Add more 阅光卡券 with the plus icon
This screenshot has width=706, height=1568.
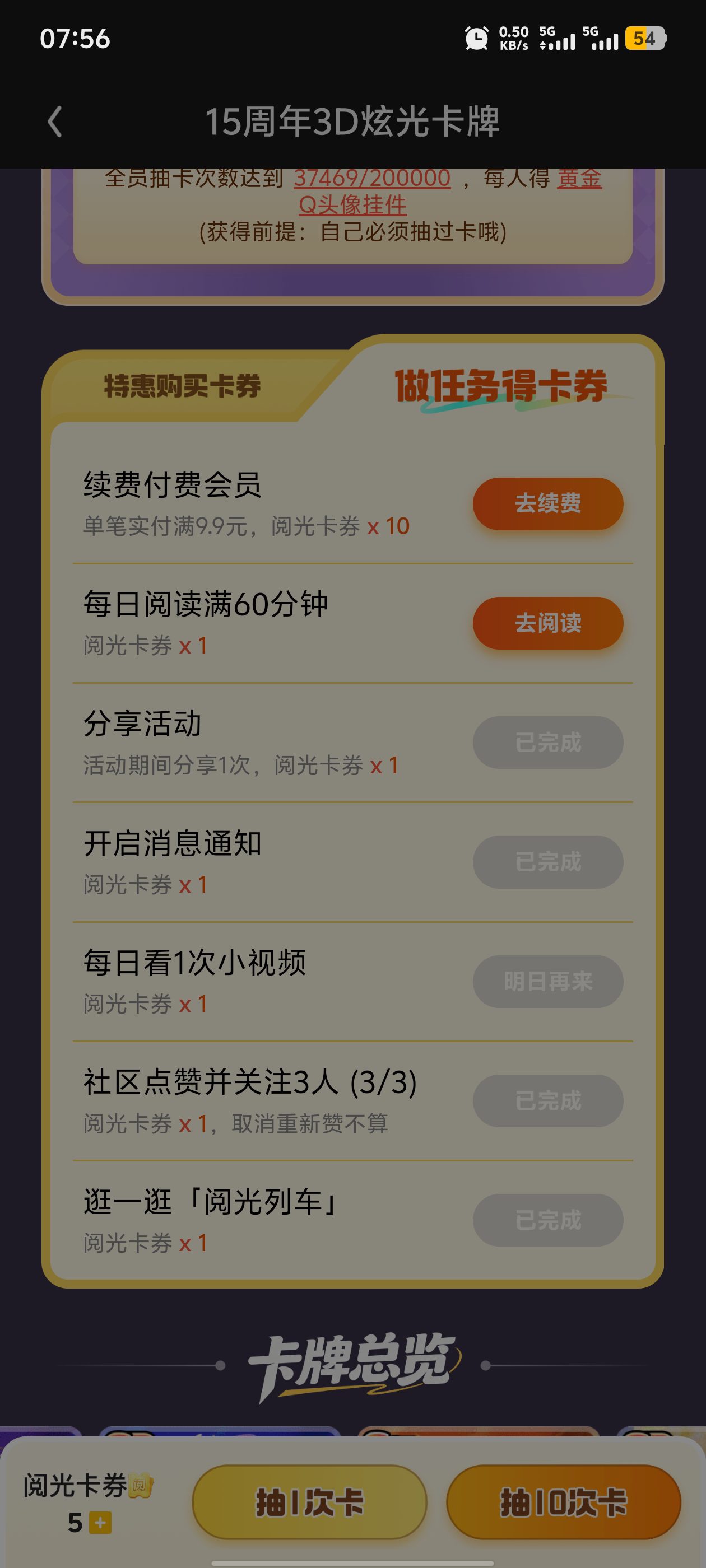(100, 1523)
